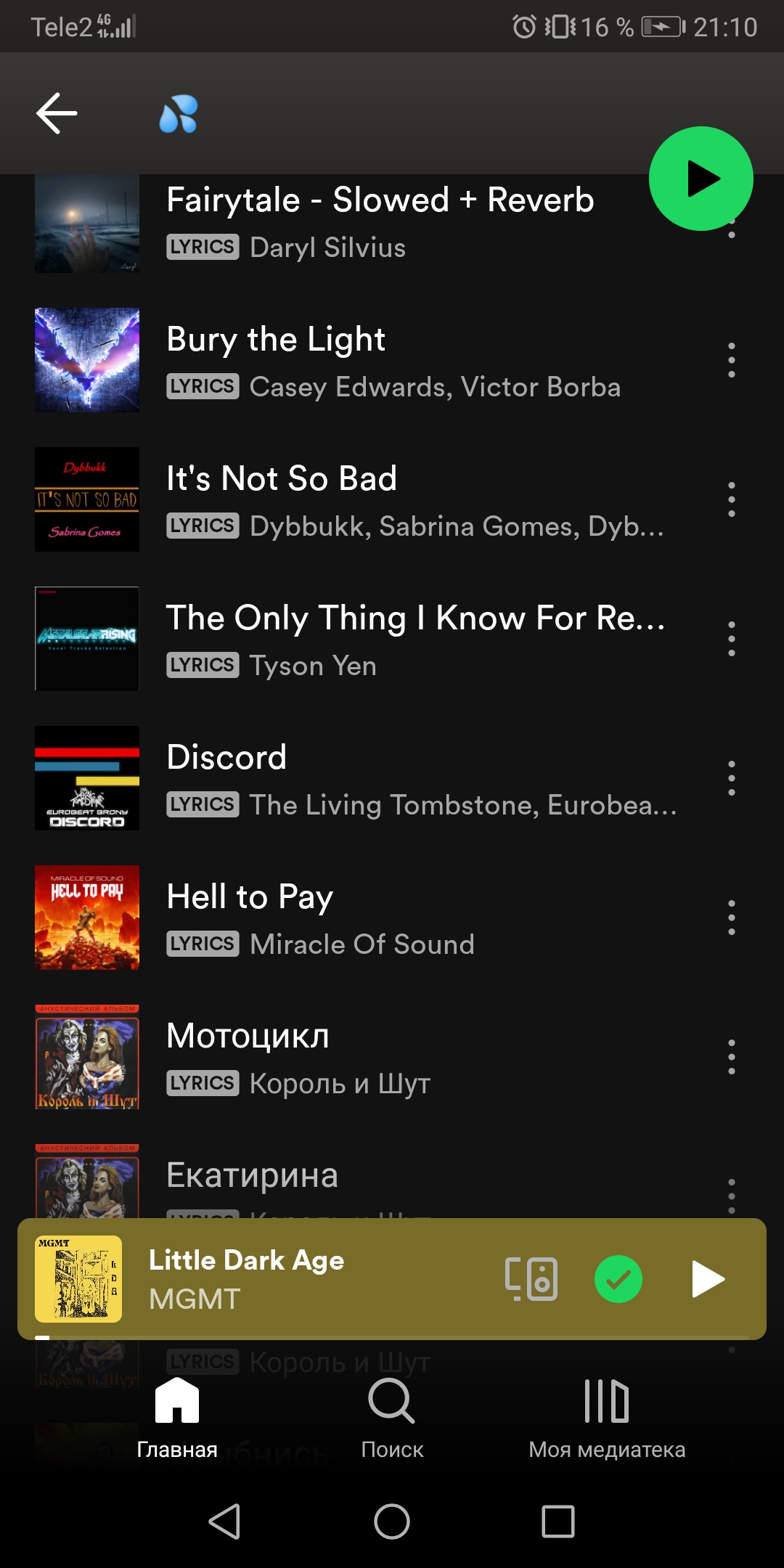Open options for Hell to Pay
This screenshot has height=1568, width=784.
pos(731,918)
